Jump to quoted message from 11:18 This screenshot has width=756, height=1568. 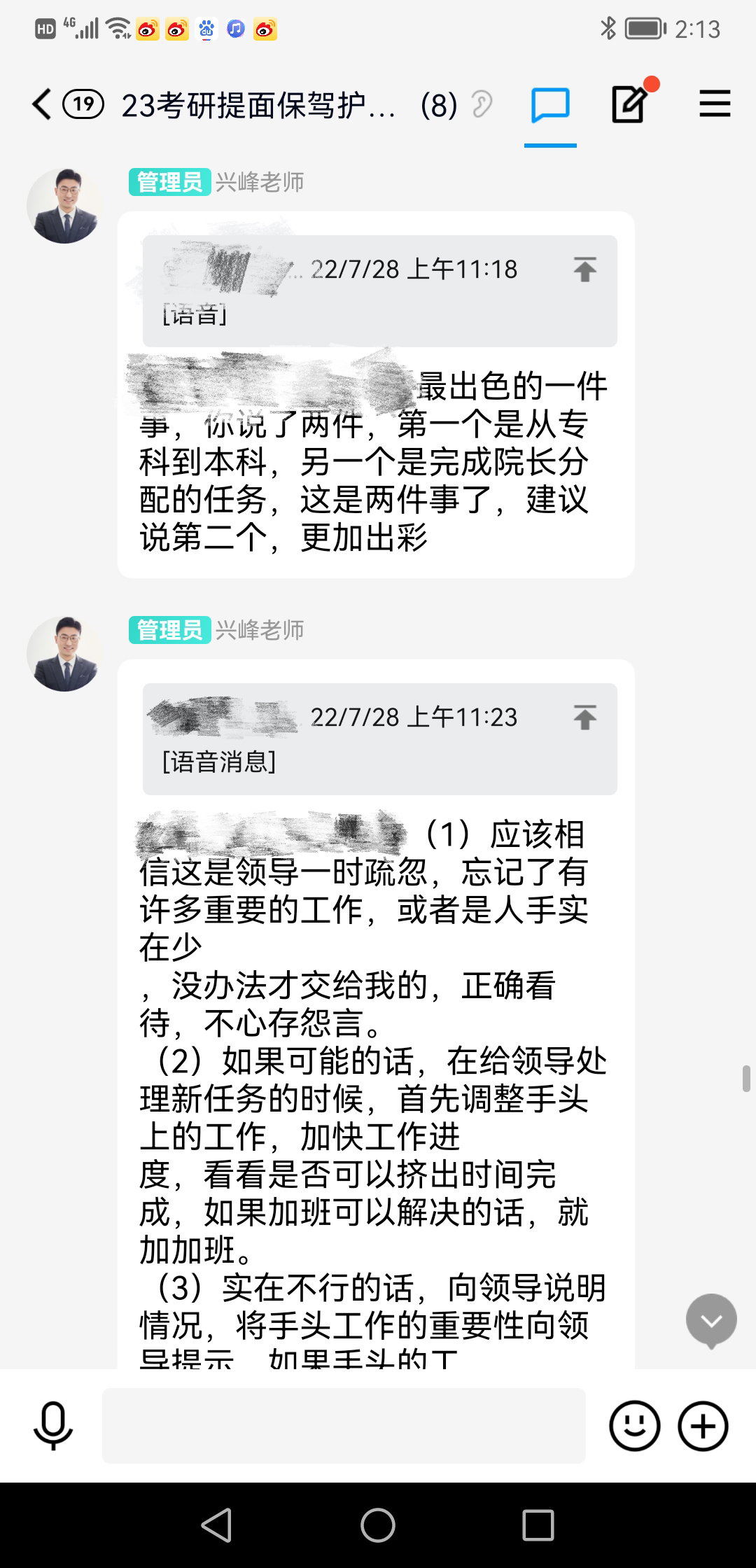tap(585, 269)
